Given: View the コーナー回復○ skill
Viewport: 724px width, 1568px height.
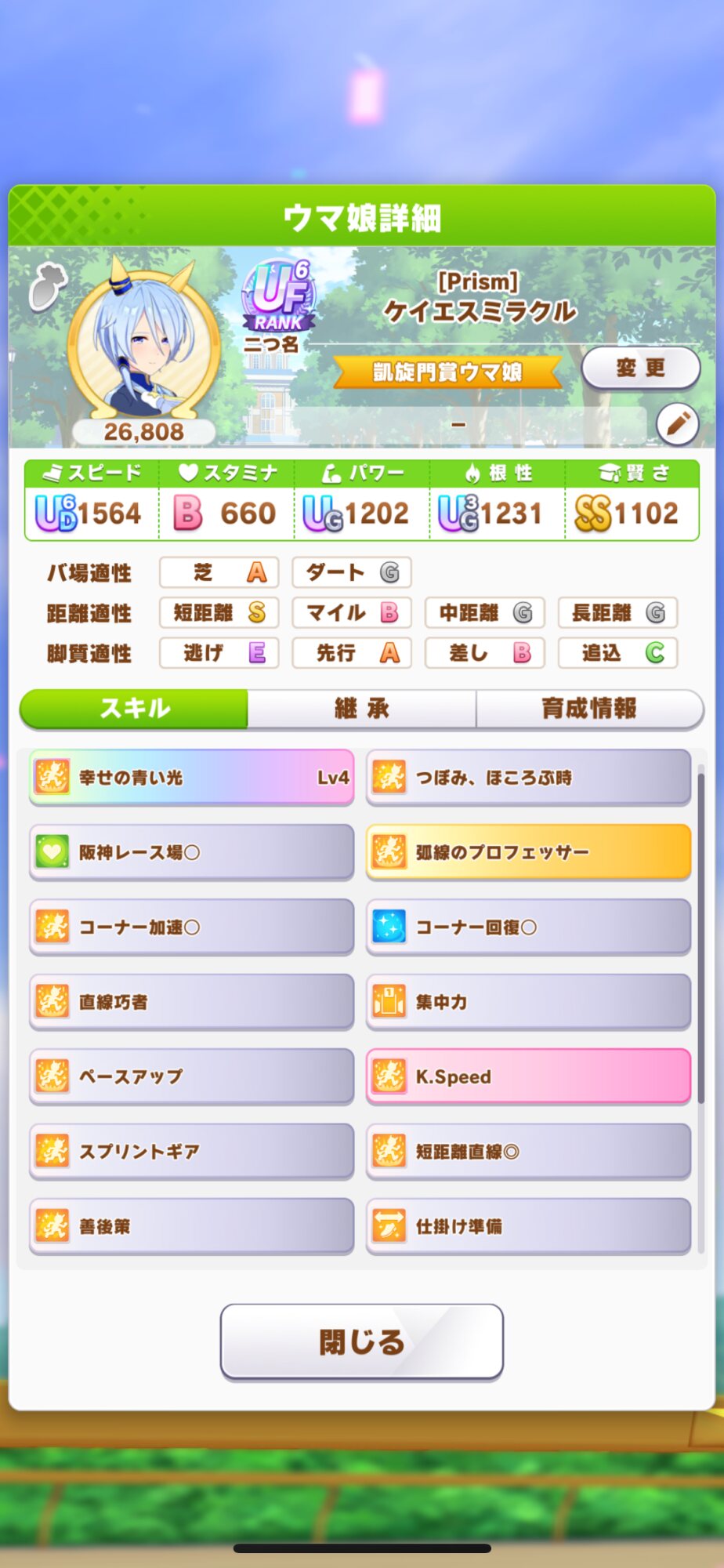Looking at the screenshot, I should point(528,927).
